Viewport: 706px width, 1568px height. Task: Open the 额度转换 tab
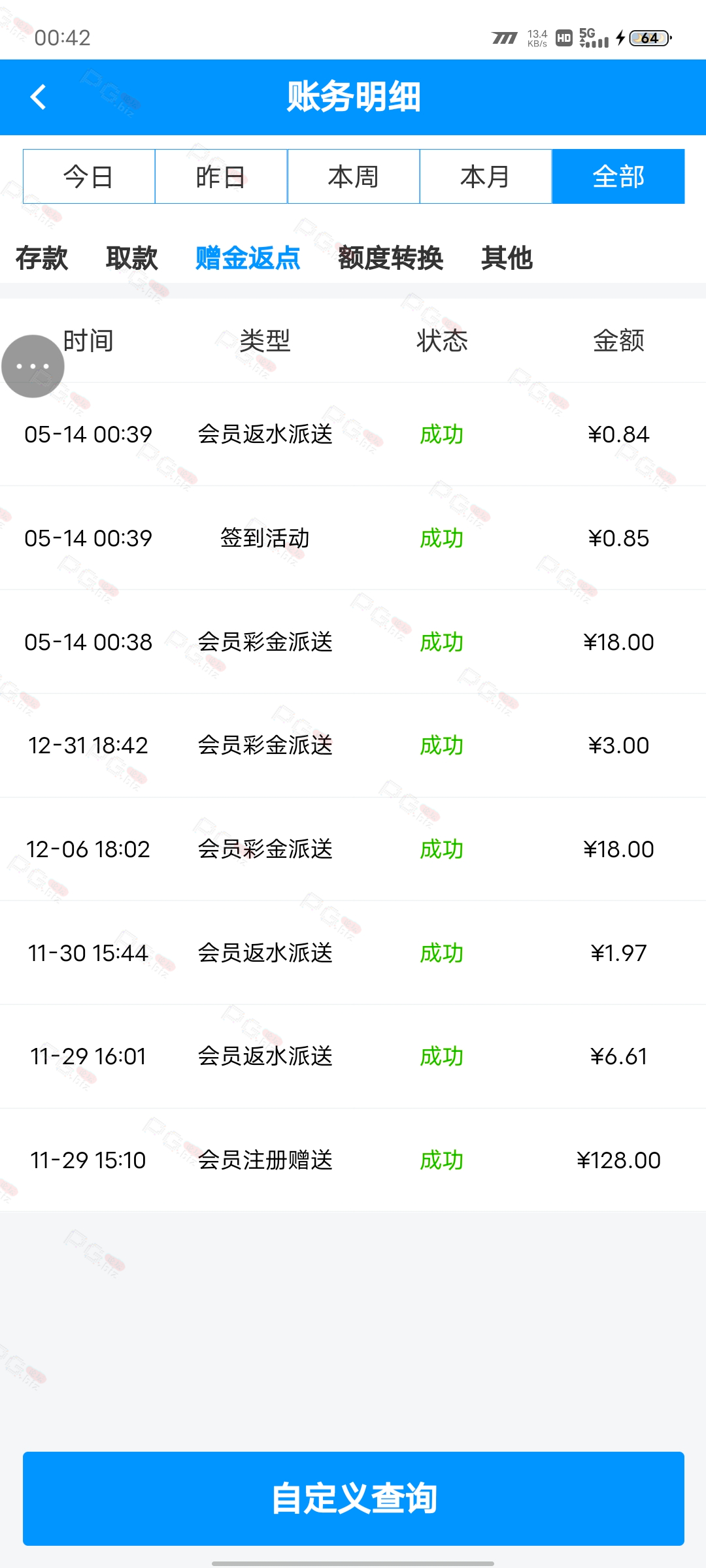pos(391,258)
